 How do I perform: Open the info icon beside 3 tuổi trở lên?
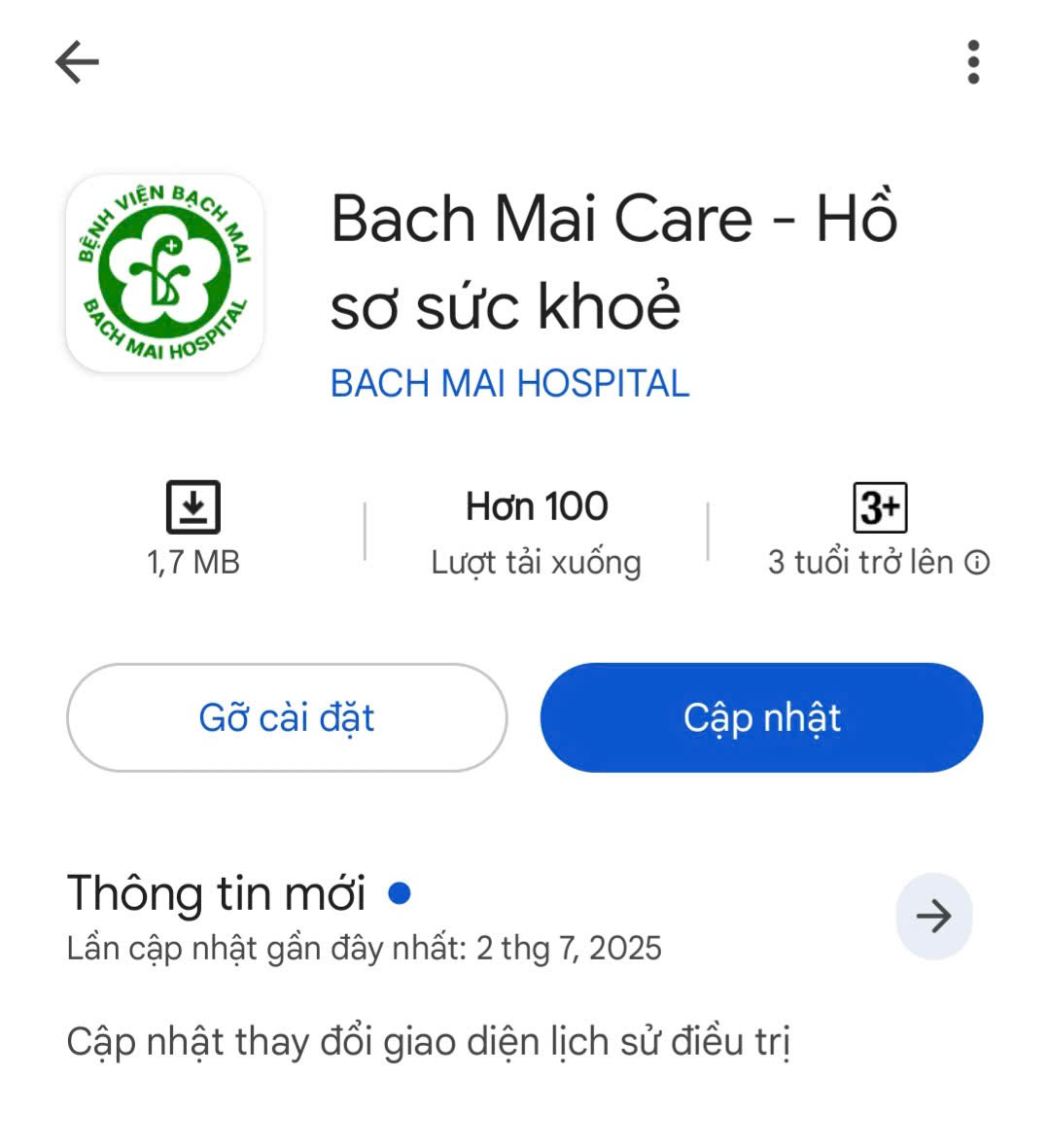(977, 563)
